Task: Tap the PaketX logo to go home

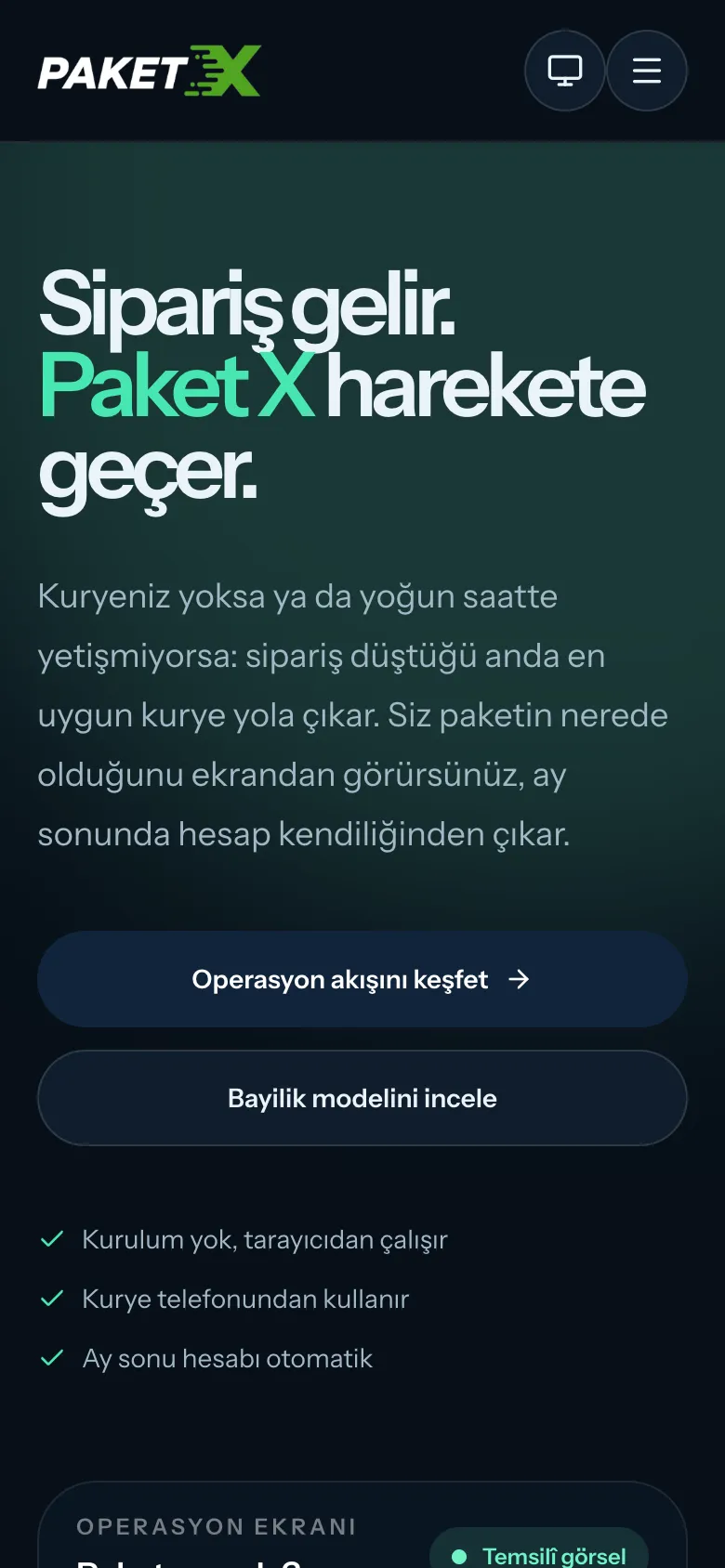Action: pos(150,71)
